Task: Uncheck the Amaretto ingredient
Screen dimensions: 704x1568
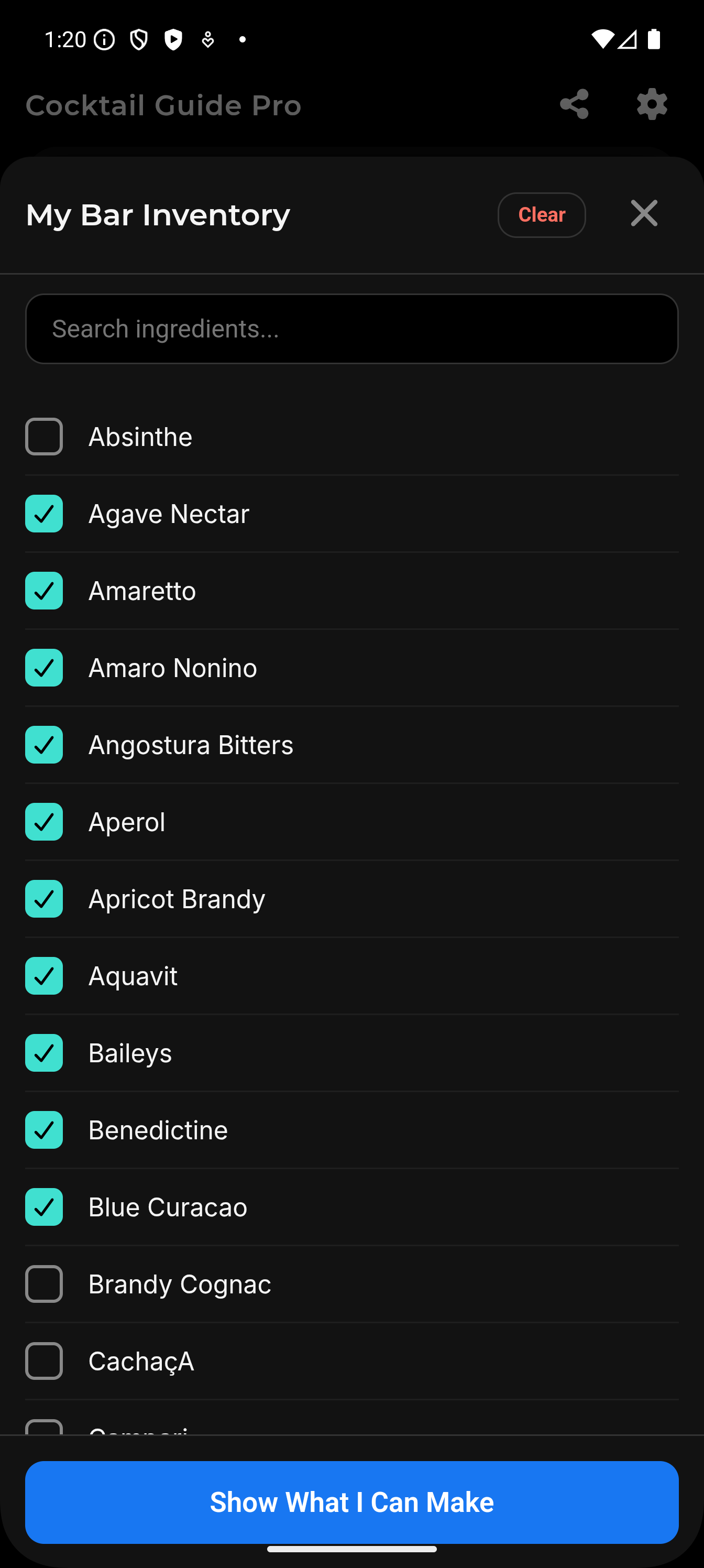Action: [x=44, y=591]
